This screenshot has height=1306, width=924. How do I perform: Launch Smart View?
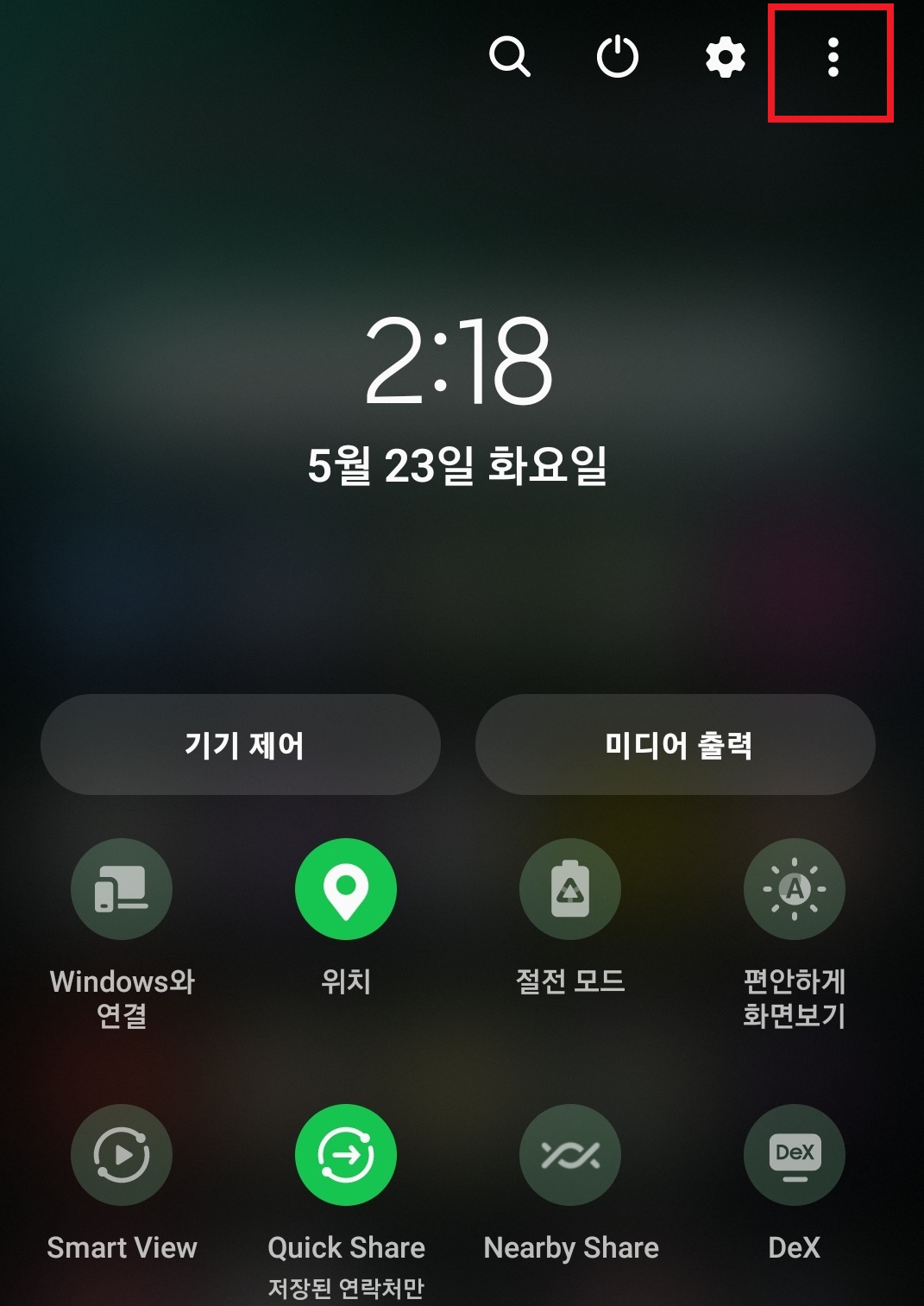122,1155
